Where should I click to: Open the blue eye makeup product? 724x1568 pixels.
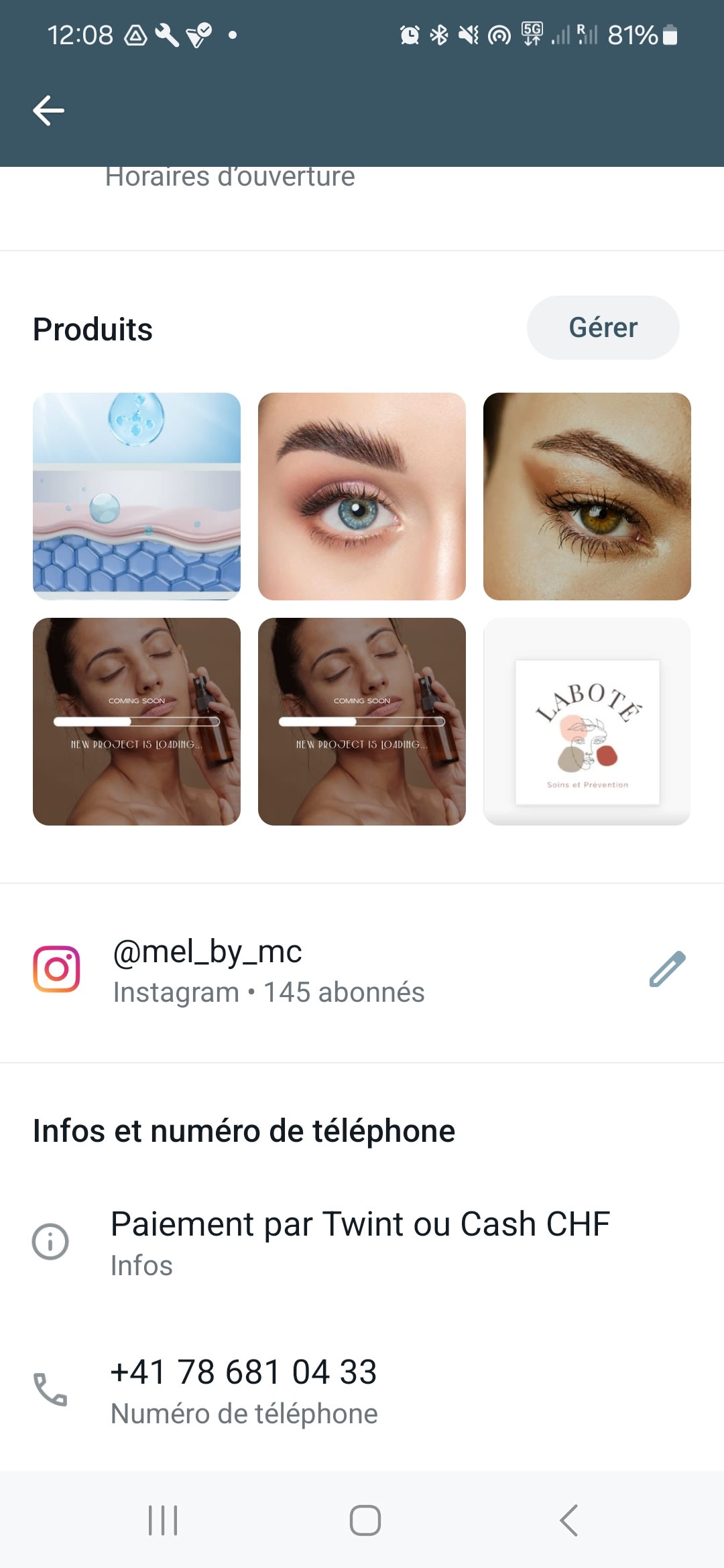[x=362, y=497]
